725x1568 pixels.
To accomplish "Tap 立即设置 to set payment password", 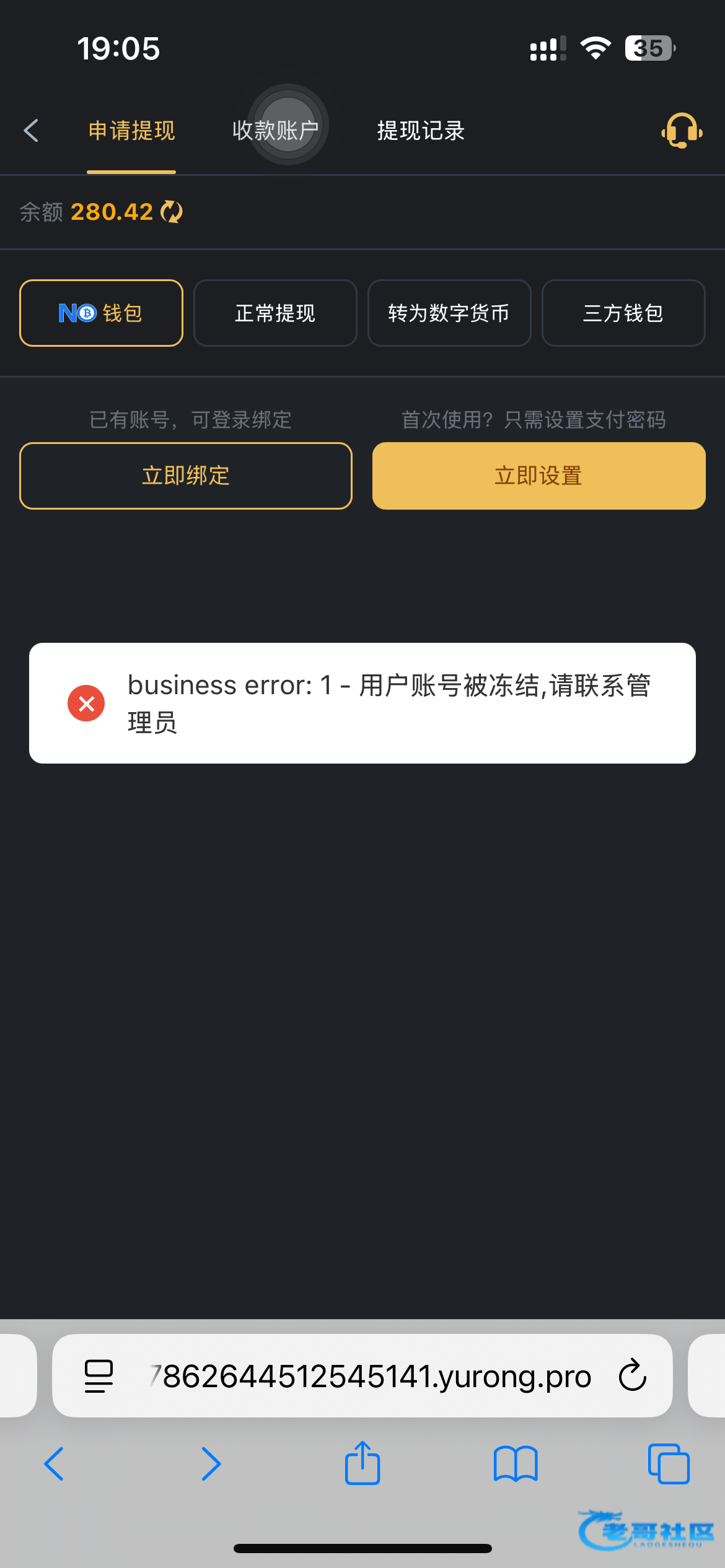I will tap(538, 476).
